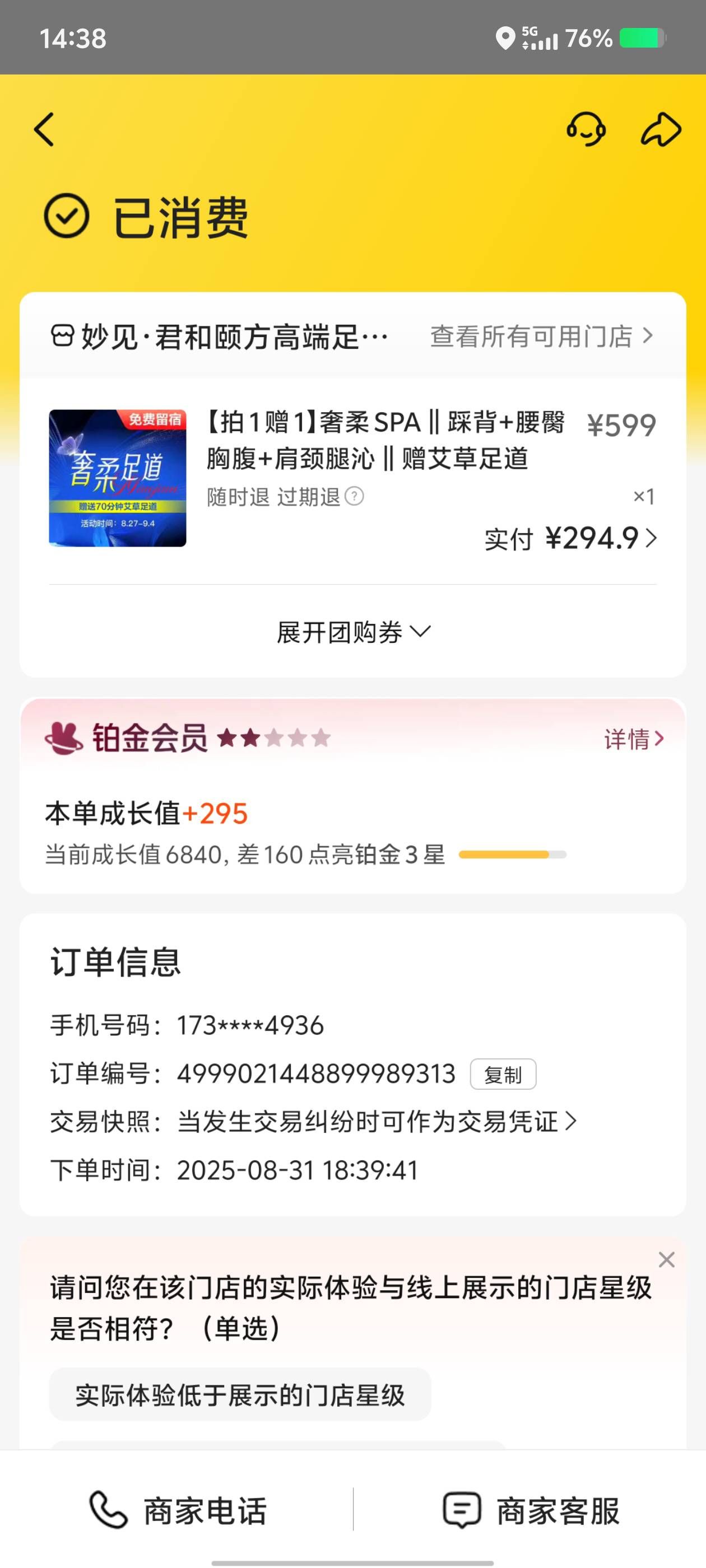Open store 妙见·君和颐方高端足
Screen dimensions: 706x1568
219,337
